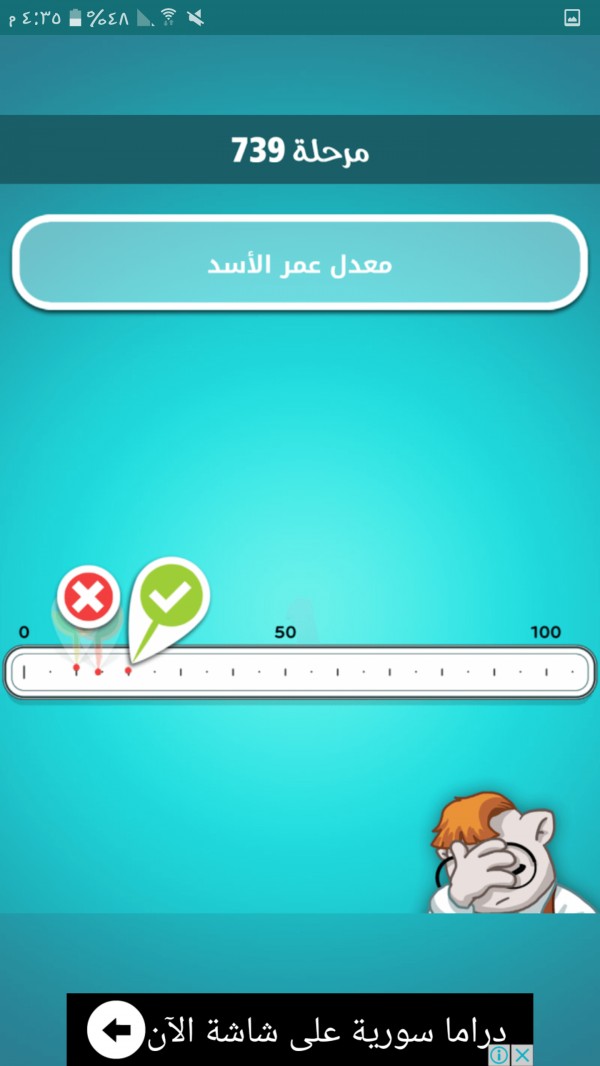Tap the 0–100 answer scale bar

tap(300, 672)
